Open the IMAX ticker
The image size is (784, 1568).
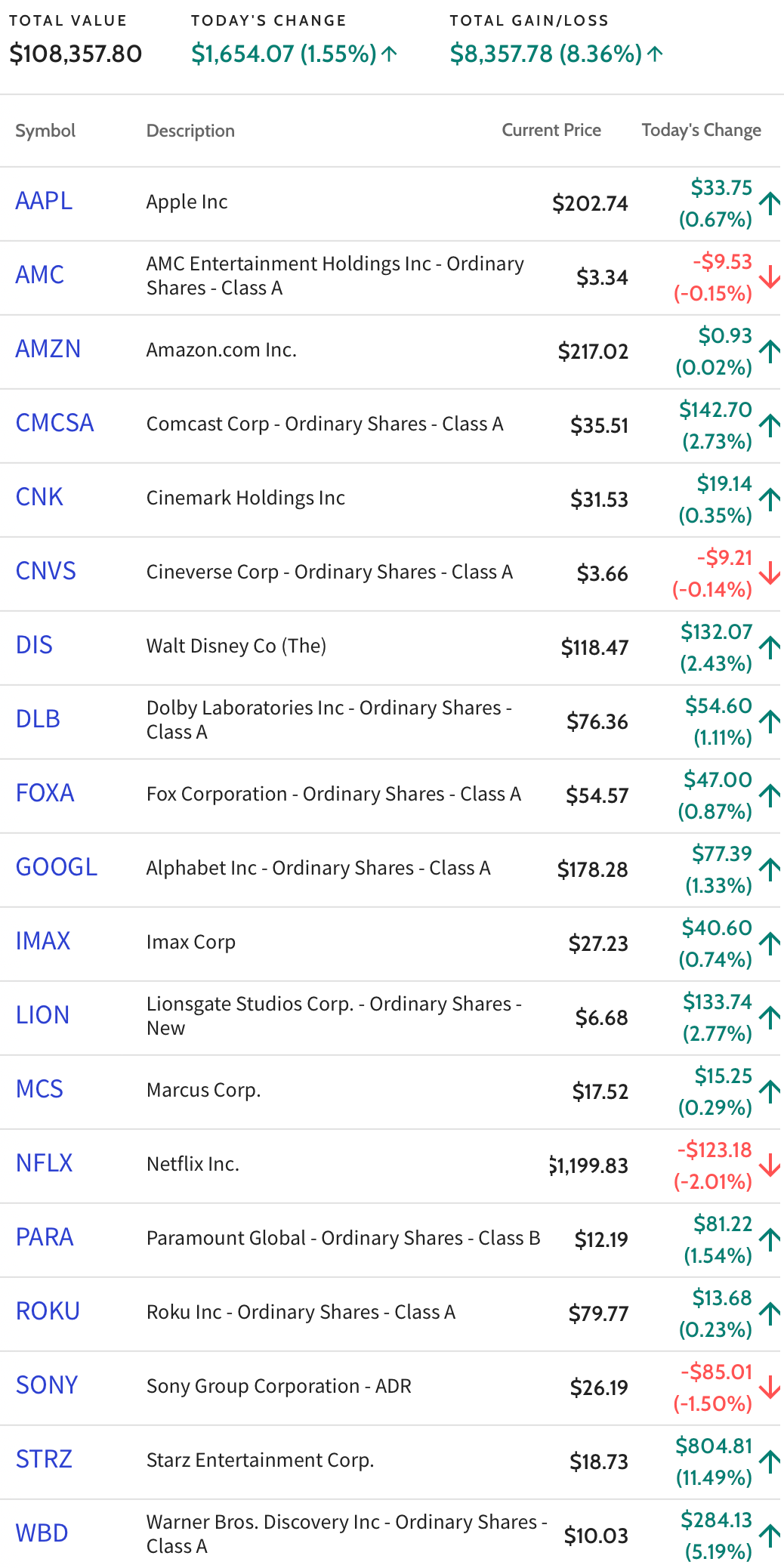click(43, 941)
